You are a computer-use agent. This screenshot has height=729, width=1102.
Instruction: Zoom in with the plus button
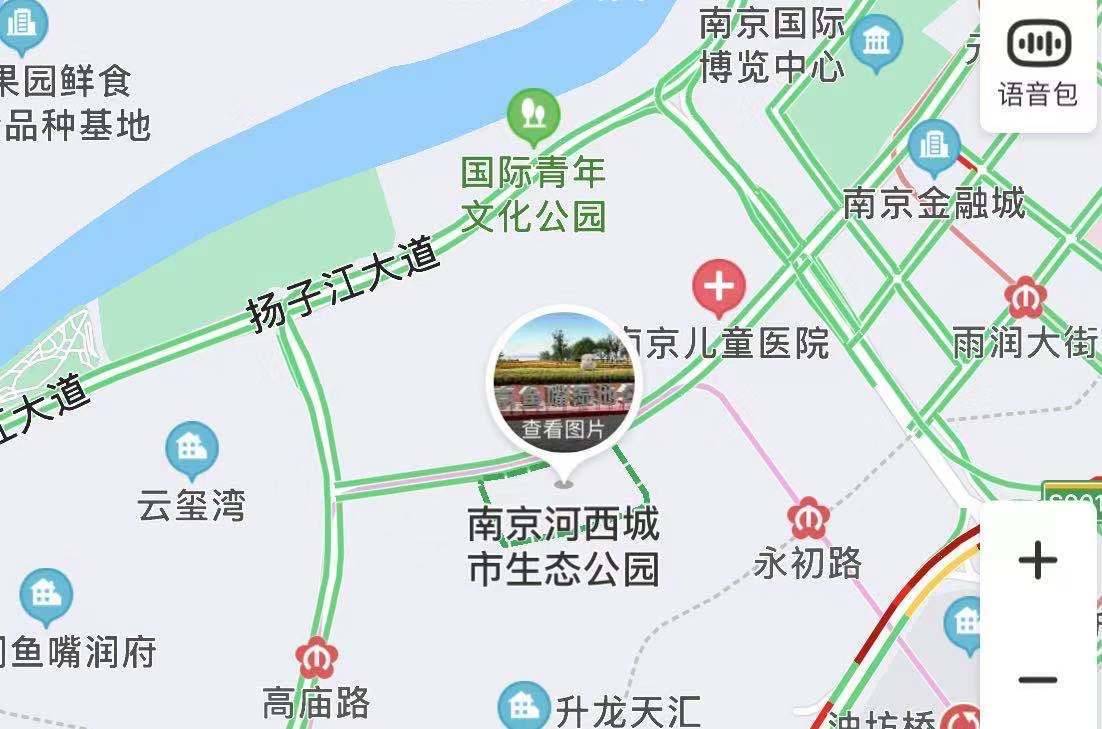(x=1037, y=561)
